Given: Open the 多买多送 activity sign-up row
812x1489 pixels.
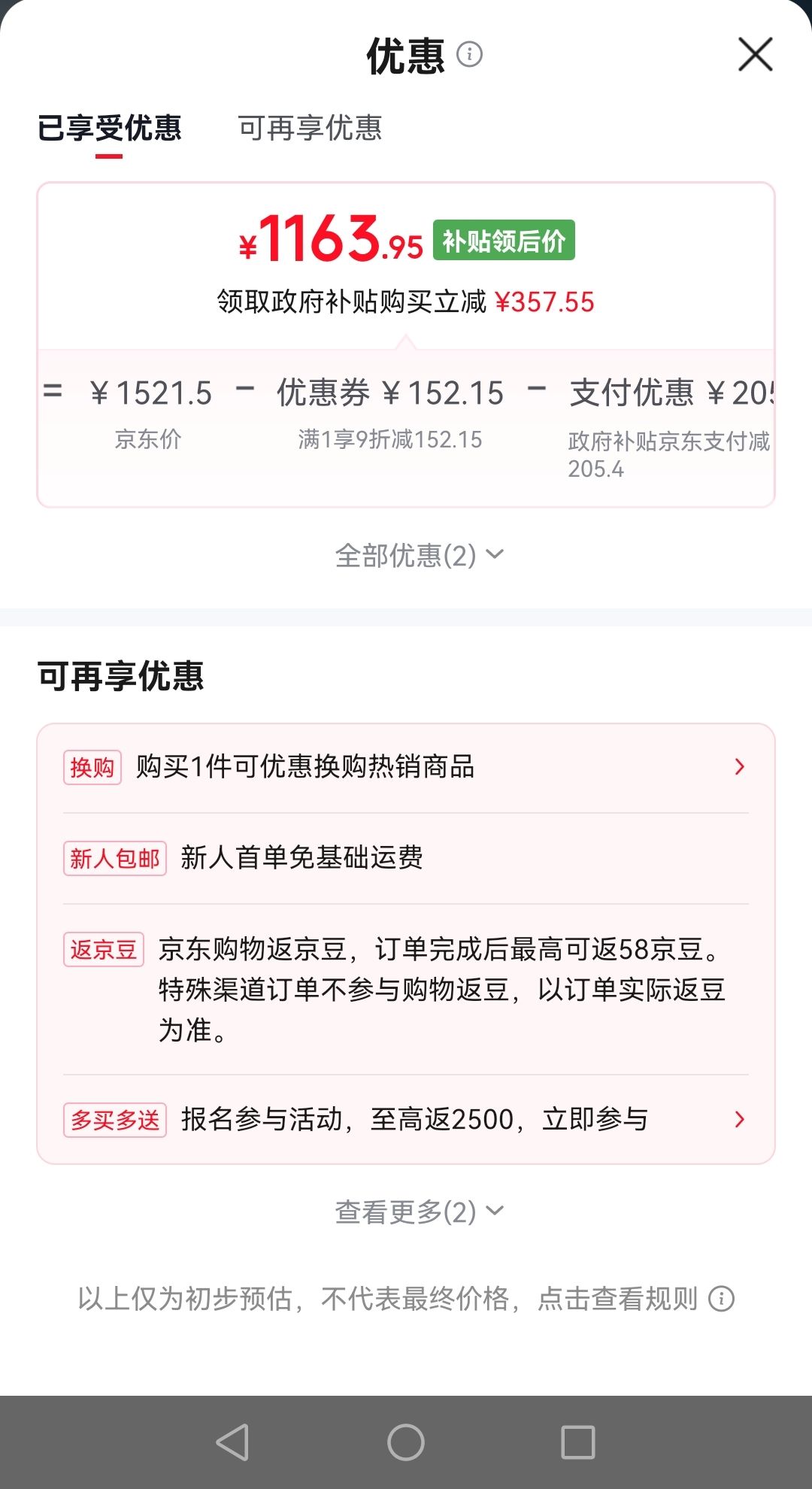Looking at the screenshot, I should pos(406,1120).
